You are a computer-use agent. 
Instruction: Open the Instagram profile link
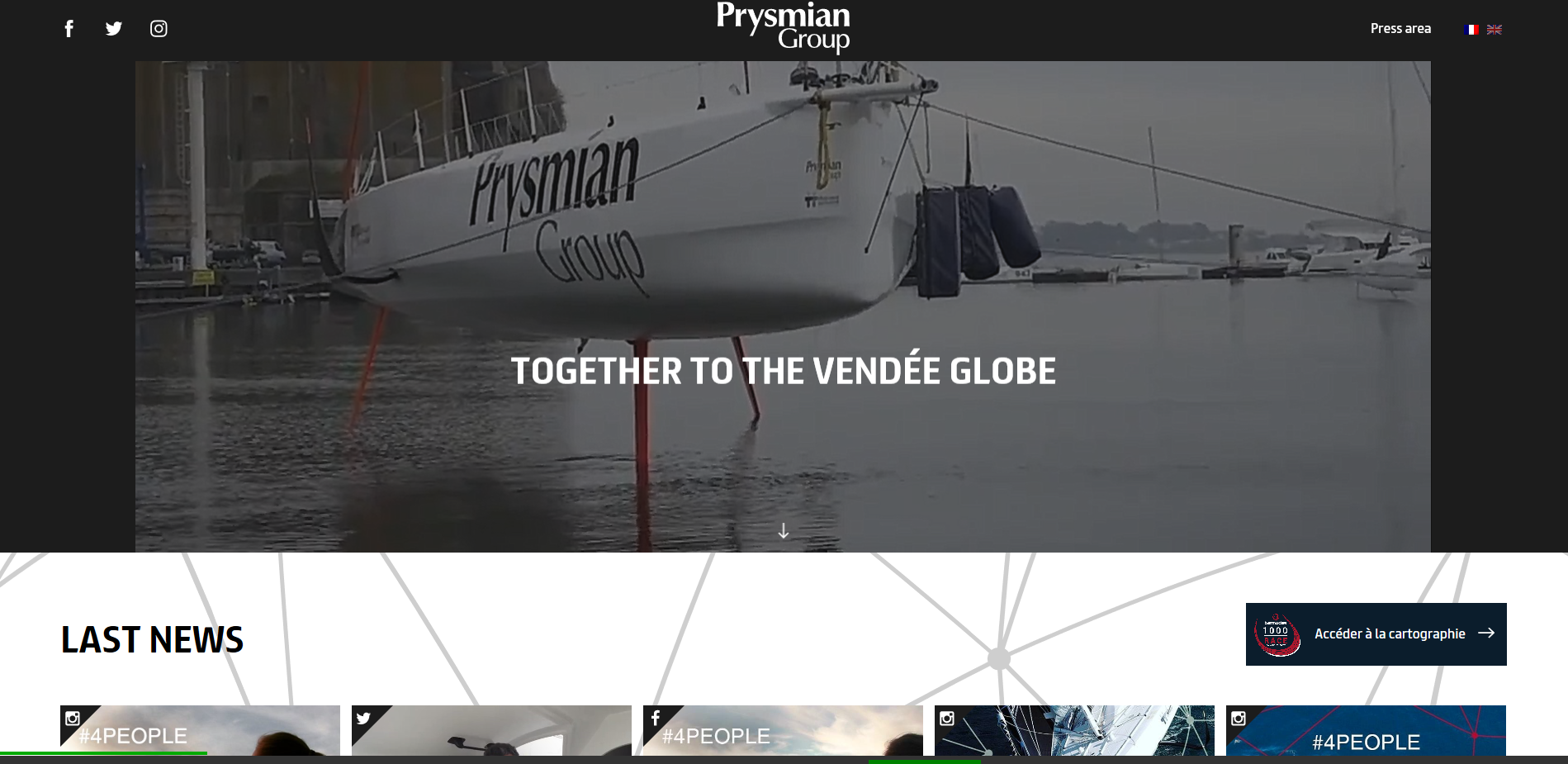159,29
